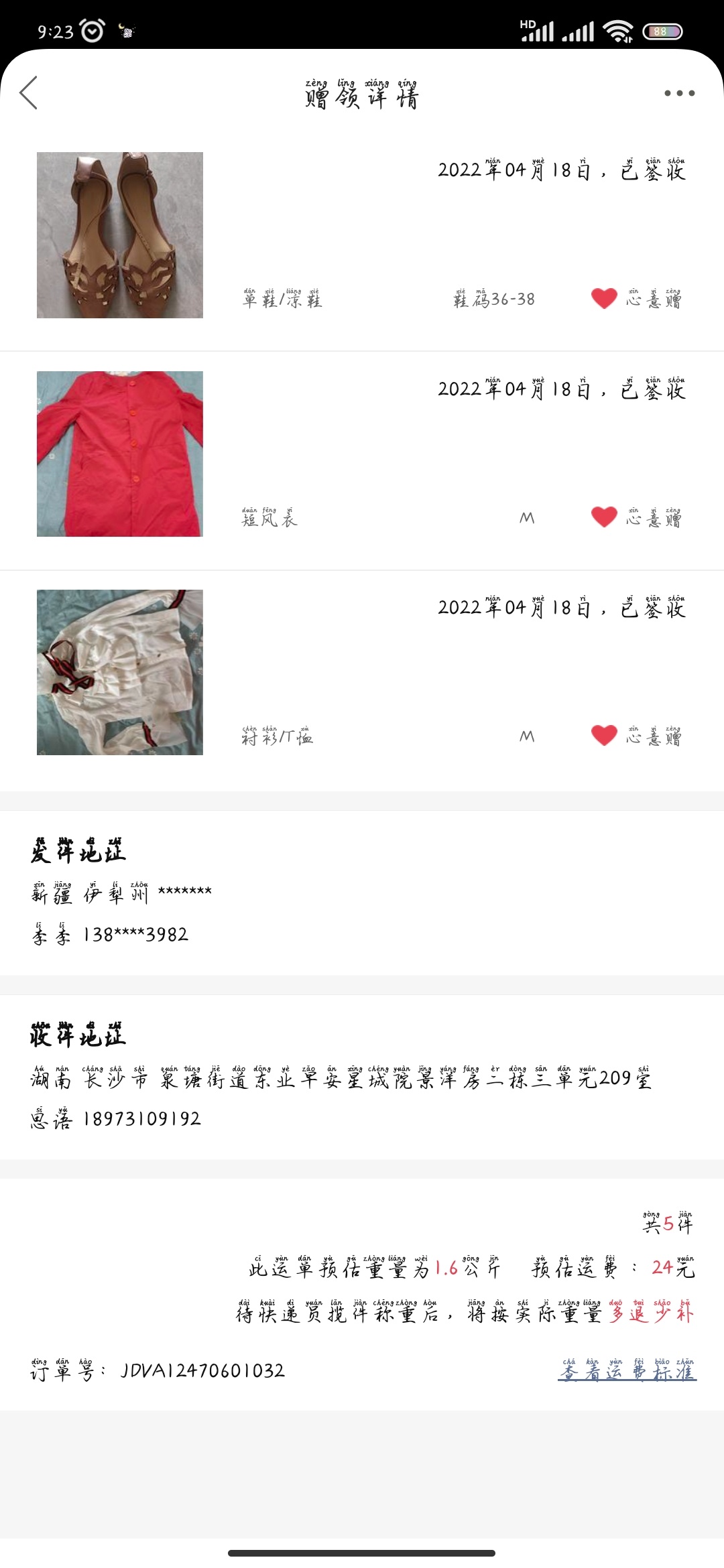
Task: Open the 查看运费标准 link
Action: coord(627,1371)
